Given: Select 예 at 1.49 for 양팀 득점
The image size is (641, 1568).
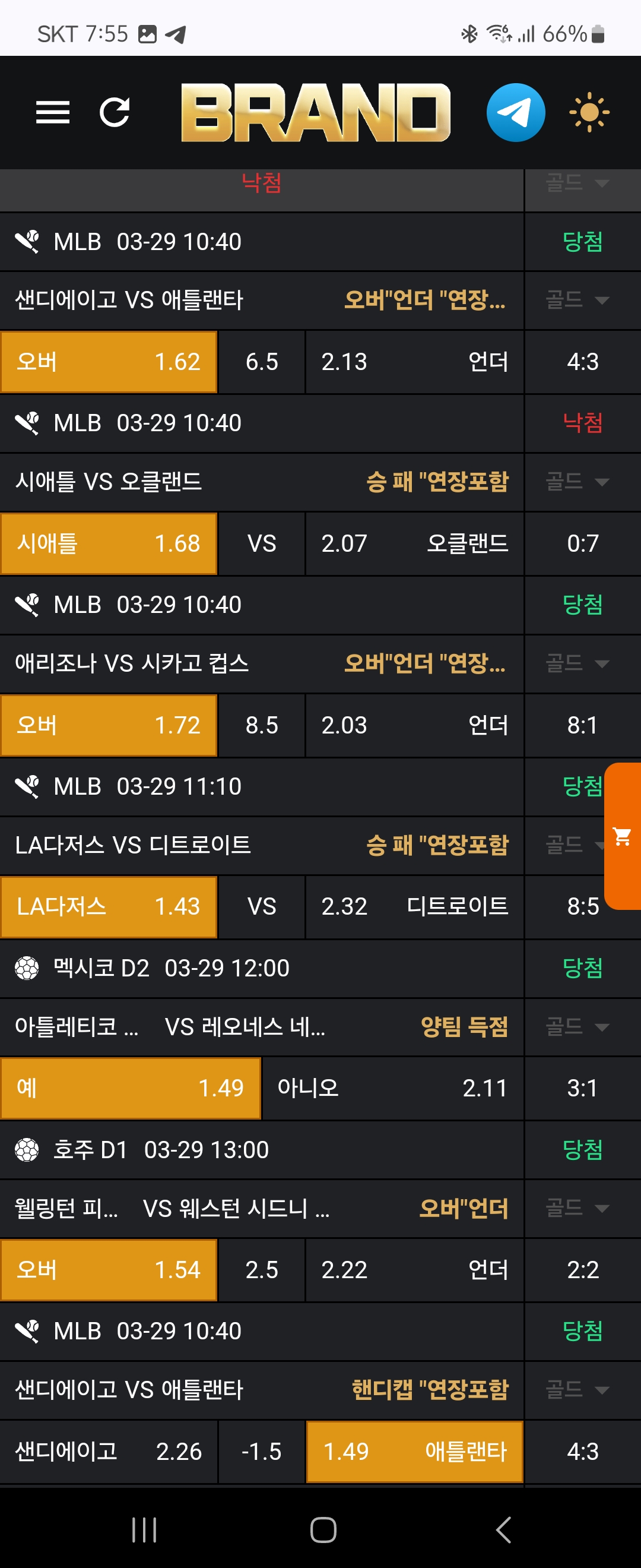Looking at the screenshot, I should click(x=130, y=1088).
